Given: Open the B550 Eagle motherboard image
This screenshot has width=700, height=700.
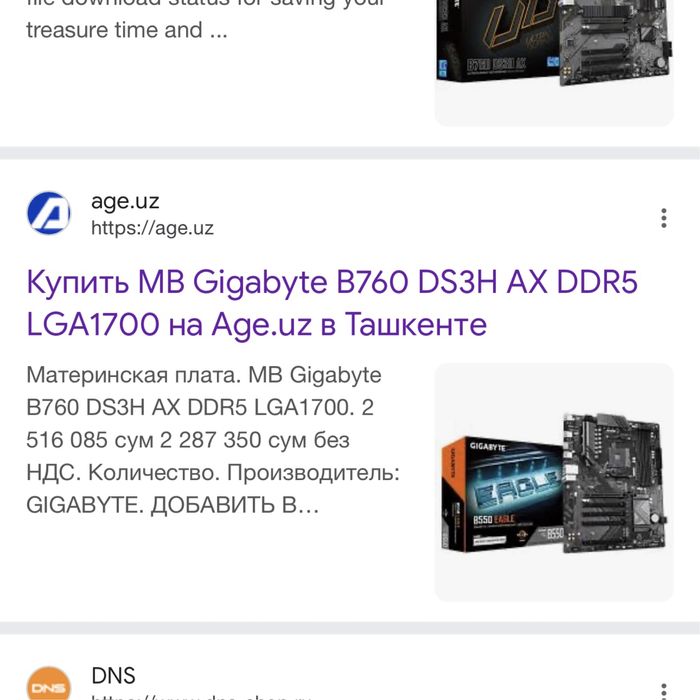Looking at the screenshot, I should click(x=553, y=482).
